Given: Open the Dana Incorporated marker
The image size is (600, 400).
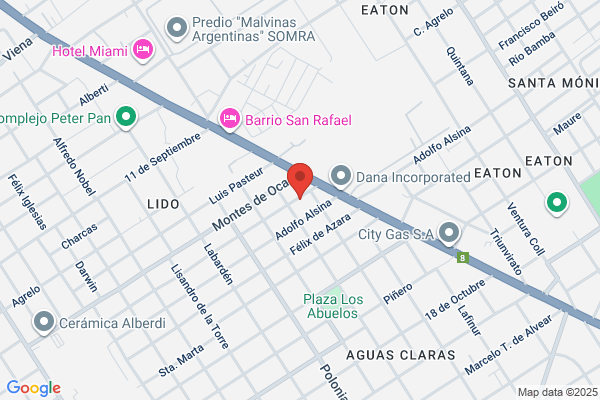Looking at the screenshot, I should [x=341, y=177].
